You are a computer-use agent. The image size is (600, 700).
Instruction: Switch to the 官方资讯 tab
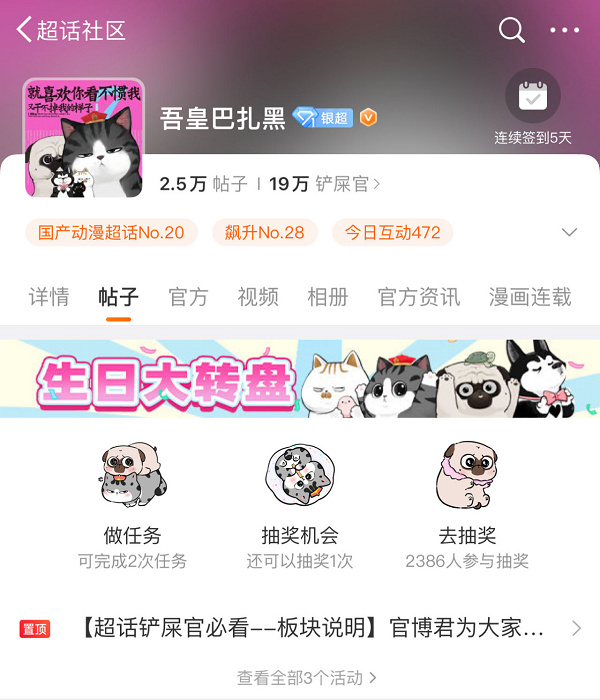[x=418, y=297]
